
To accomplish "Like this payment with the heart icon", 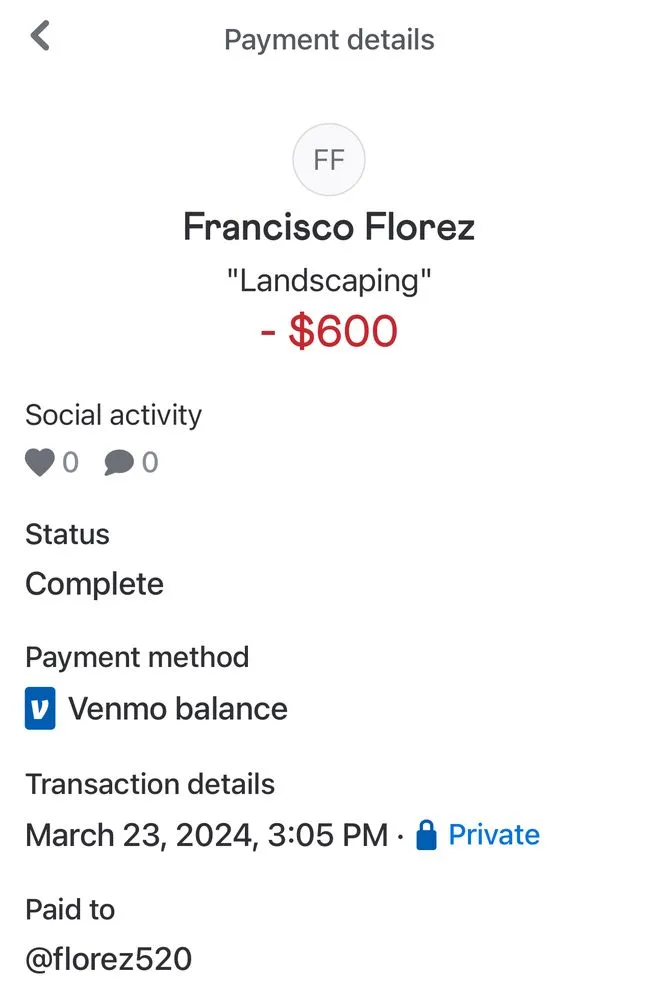I will (39, 463).
